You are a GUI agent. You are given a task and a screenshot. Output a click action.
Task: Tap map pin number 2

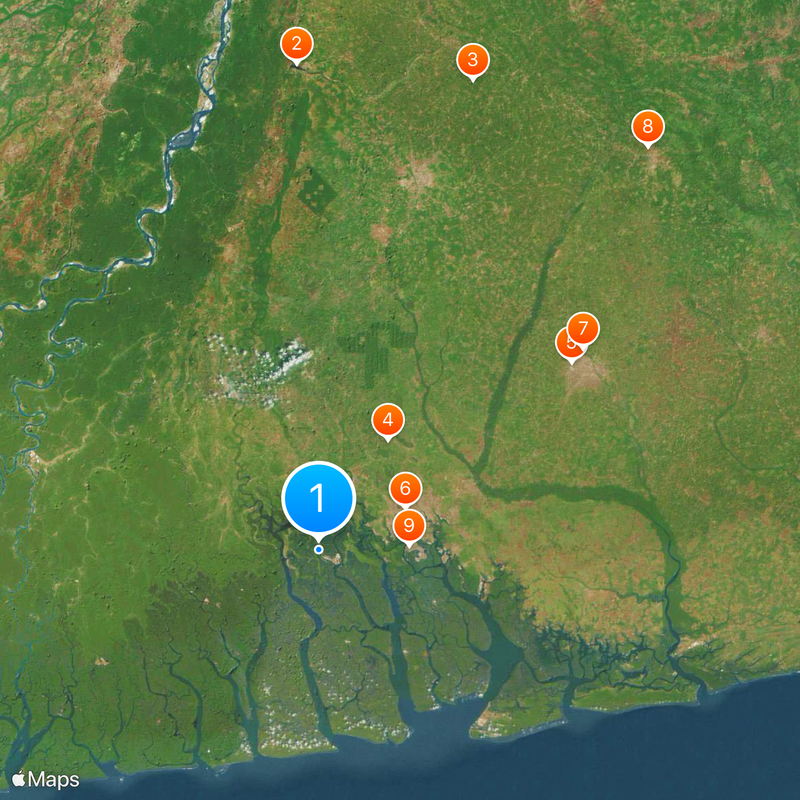pos(297,45)
